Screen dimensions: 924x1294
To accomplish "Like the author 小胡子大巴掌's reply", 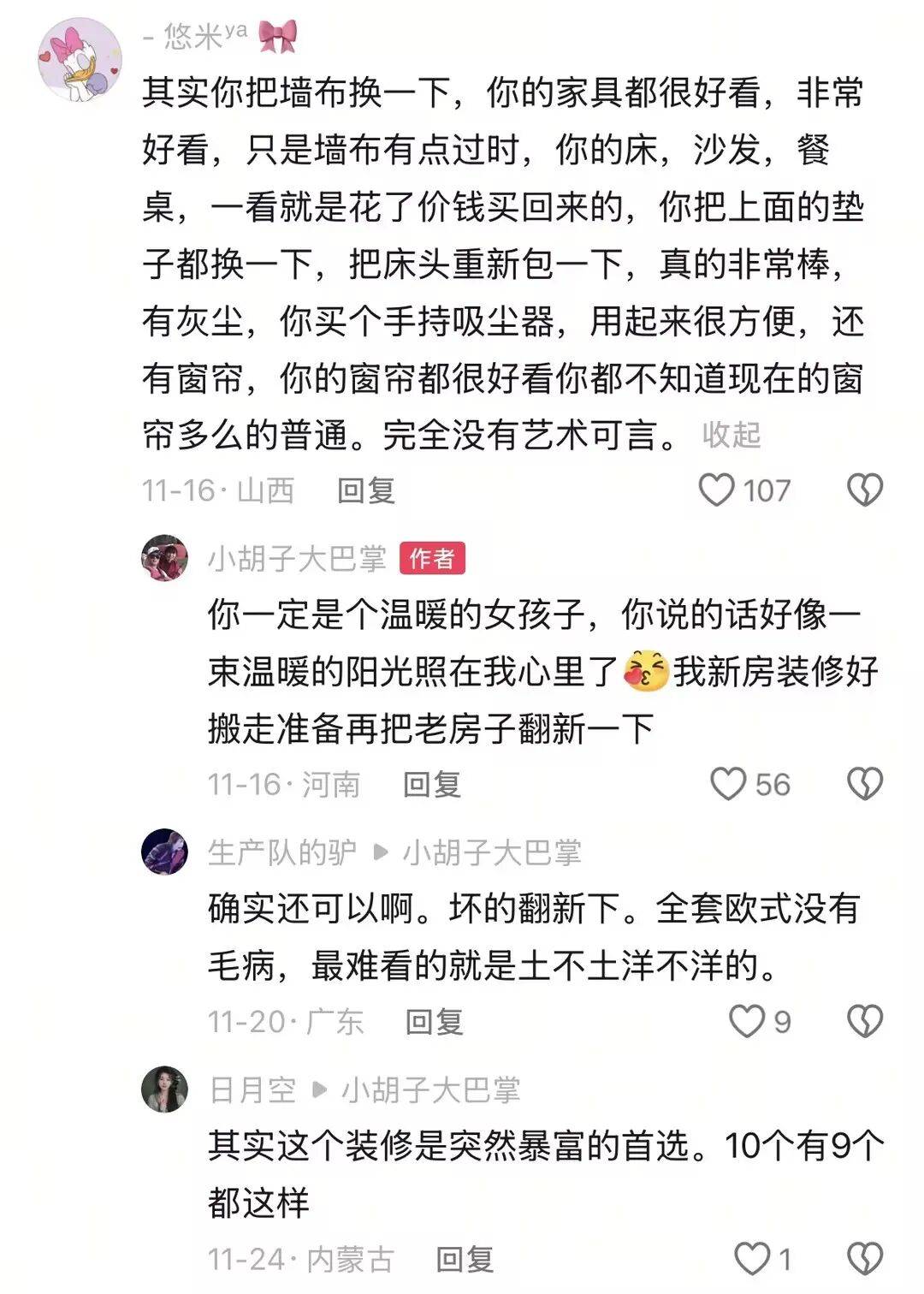I will click(729, 784).
